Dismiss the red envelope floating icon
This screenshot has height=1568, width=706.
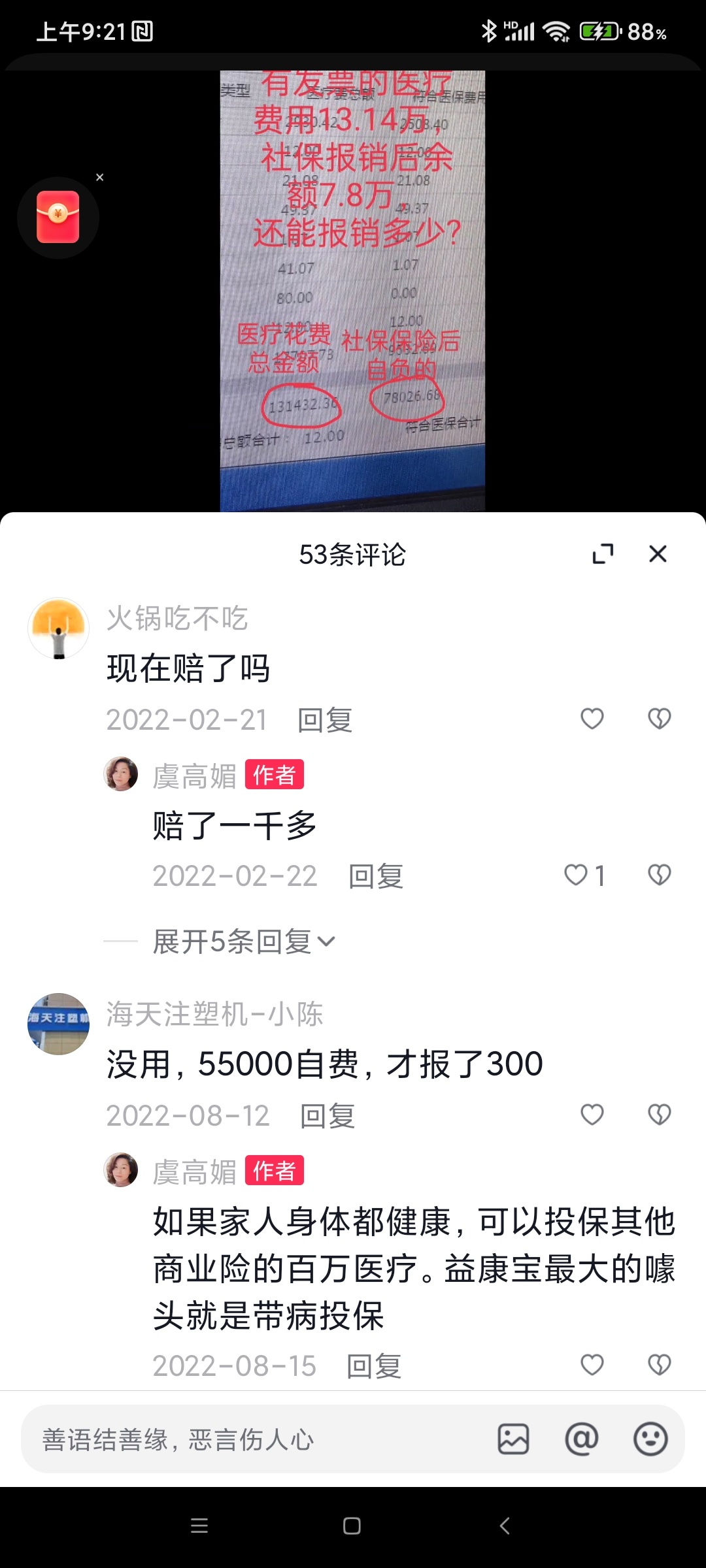pos(100,178)
